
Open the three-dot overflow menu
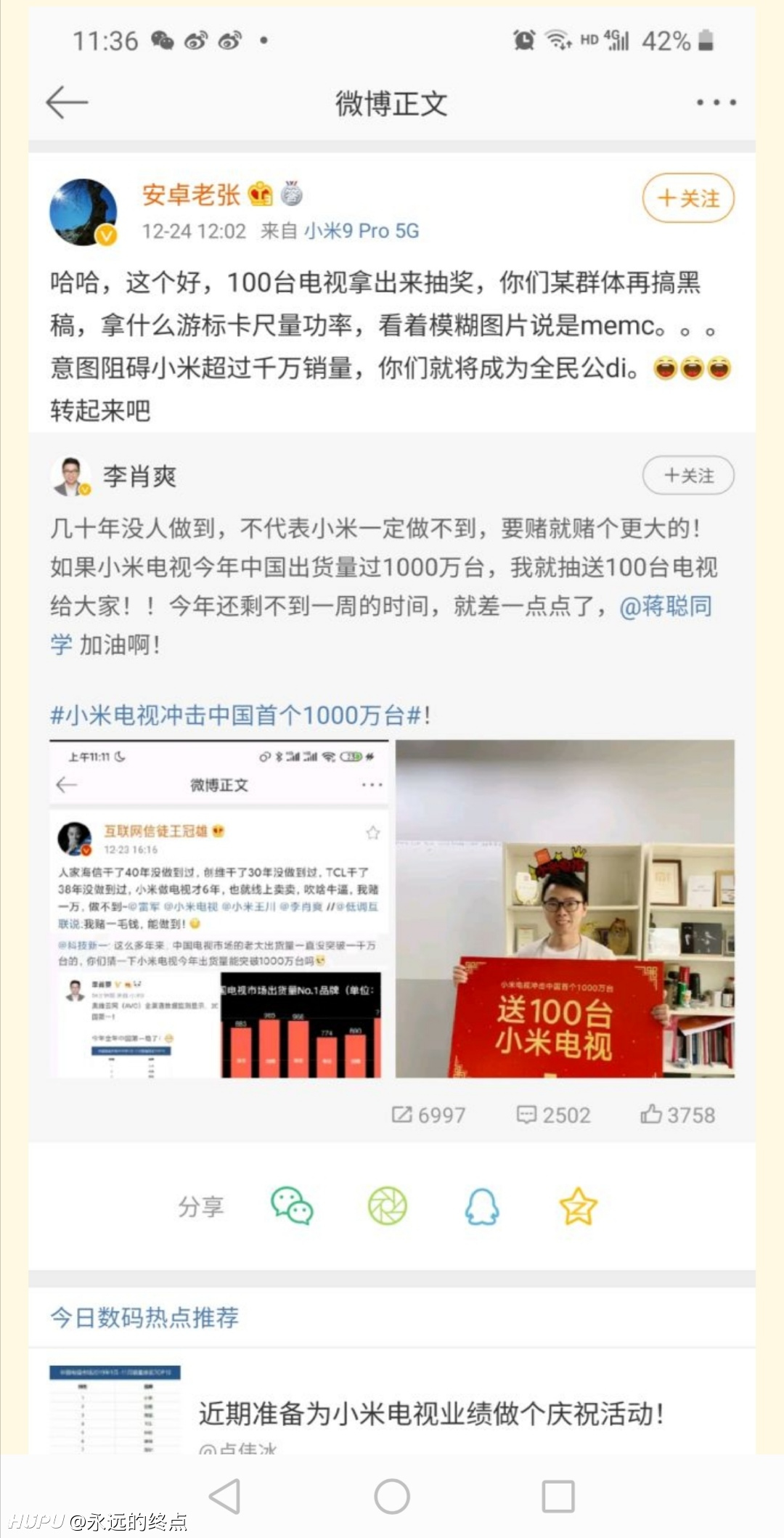click(x=716, y=102)
